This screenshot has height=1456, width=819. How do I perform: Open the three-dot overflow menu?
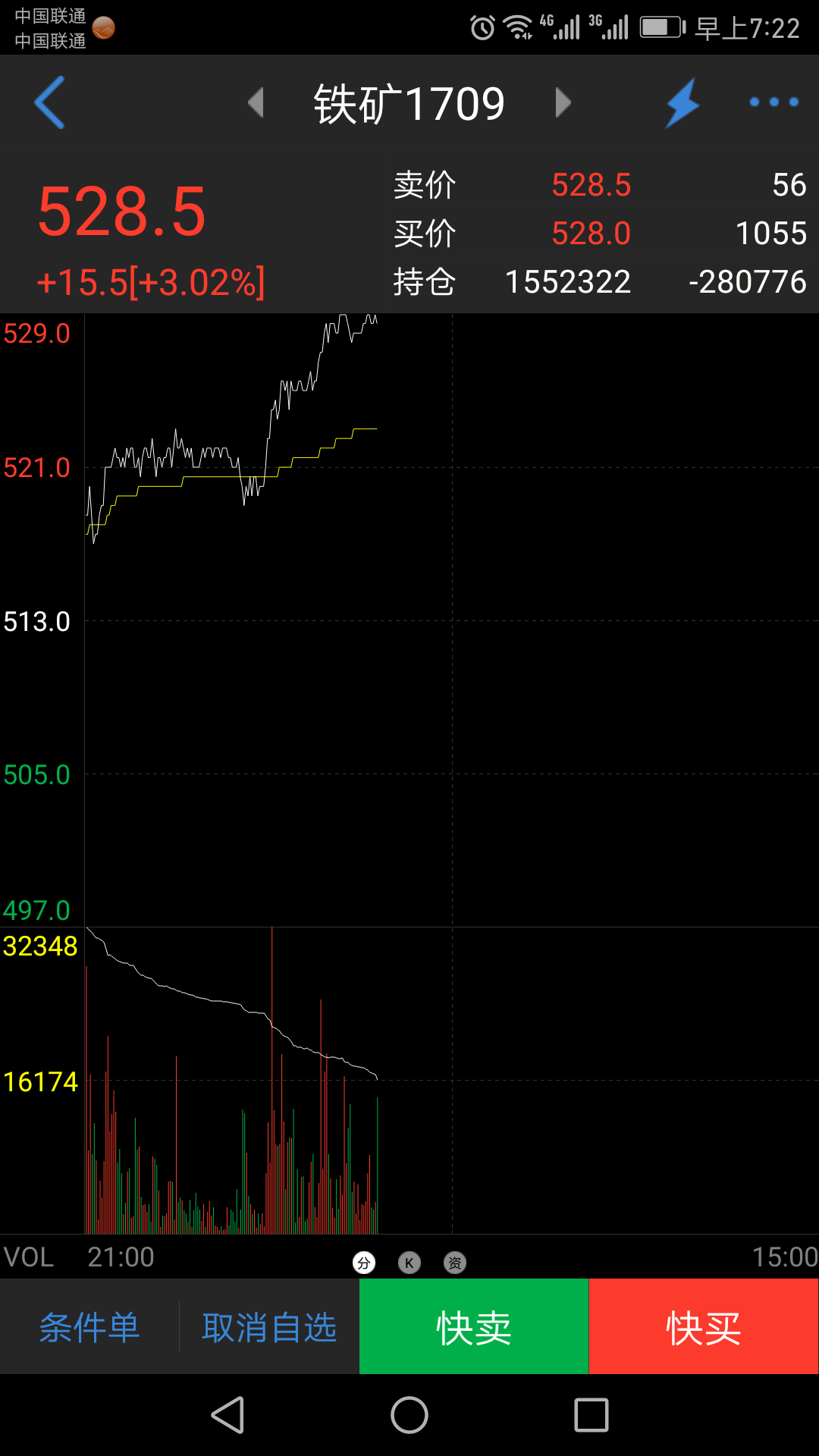coord(773,102)
